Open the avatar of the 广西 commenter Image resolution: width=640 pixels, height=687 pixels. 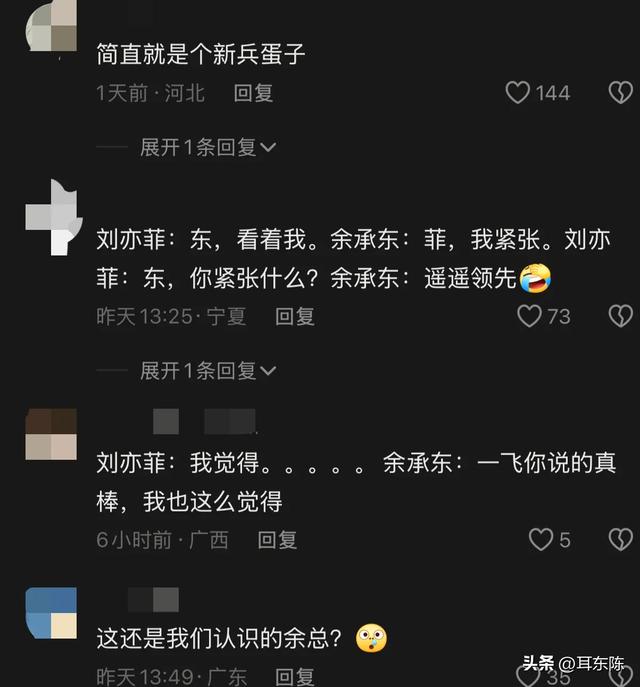[50, 434]
